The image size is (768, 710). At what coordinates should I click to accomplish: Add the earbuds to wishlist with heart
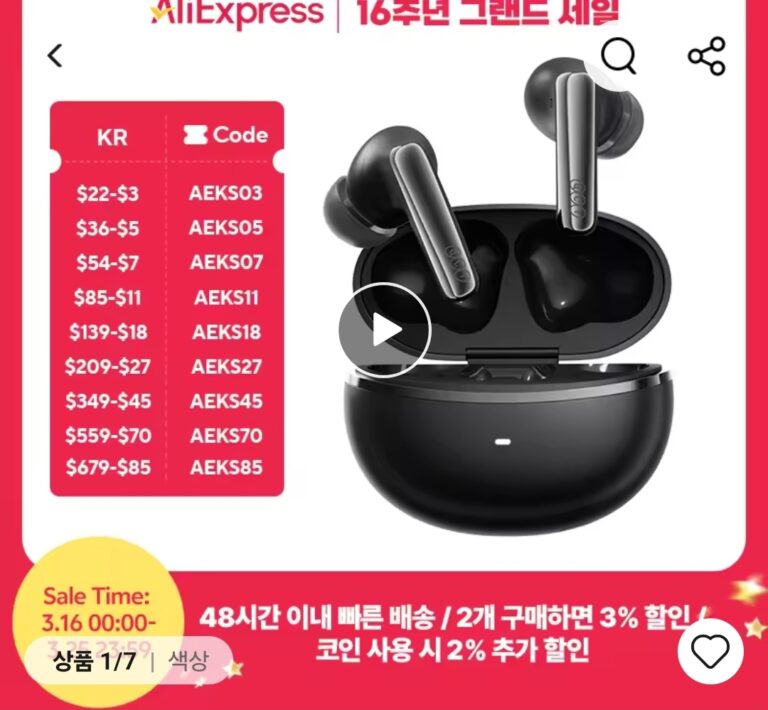[710, 652]
